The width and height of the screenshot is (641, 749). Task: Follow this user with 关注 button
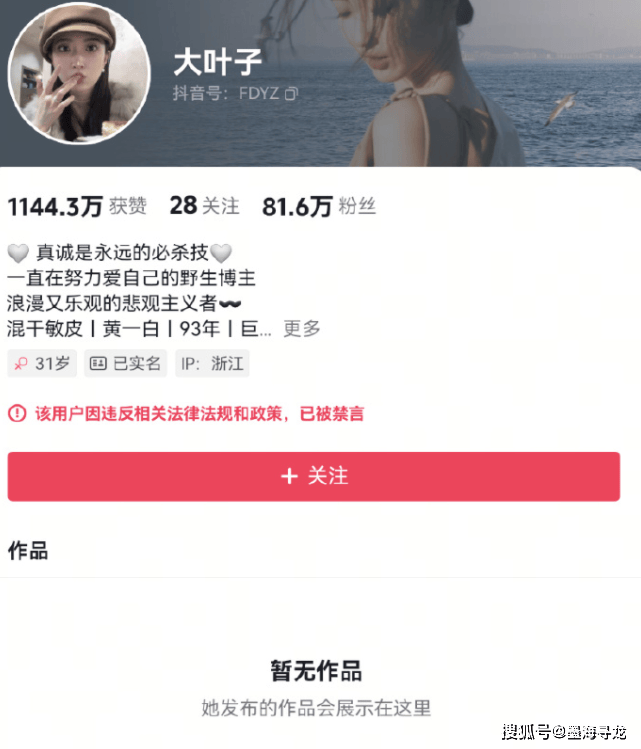[313, 476]
